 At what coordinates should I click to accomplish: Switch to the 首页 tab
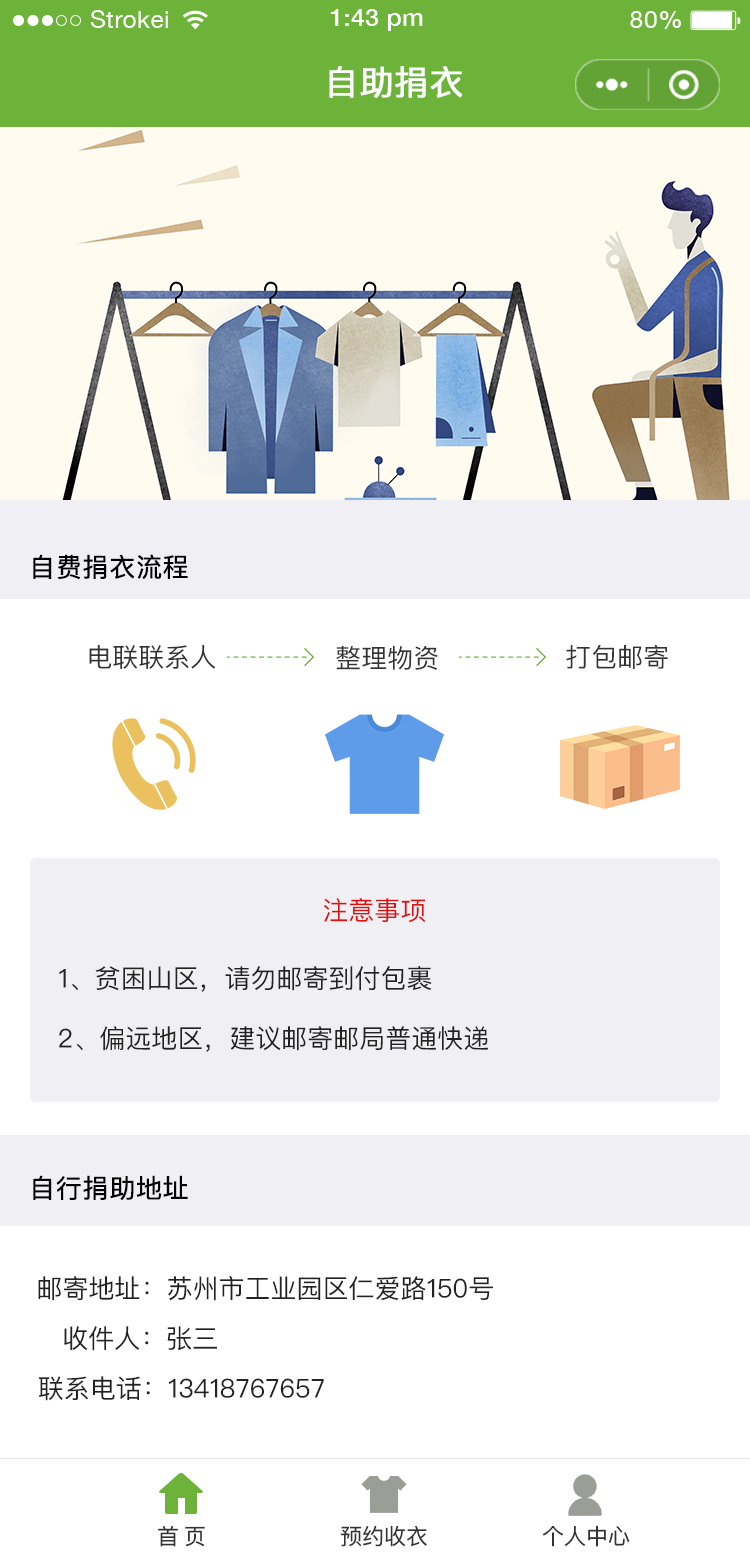click(x=181, y=1510)
